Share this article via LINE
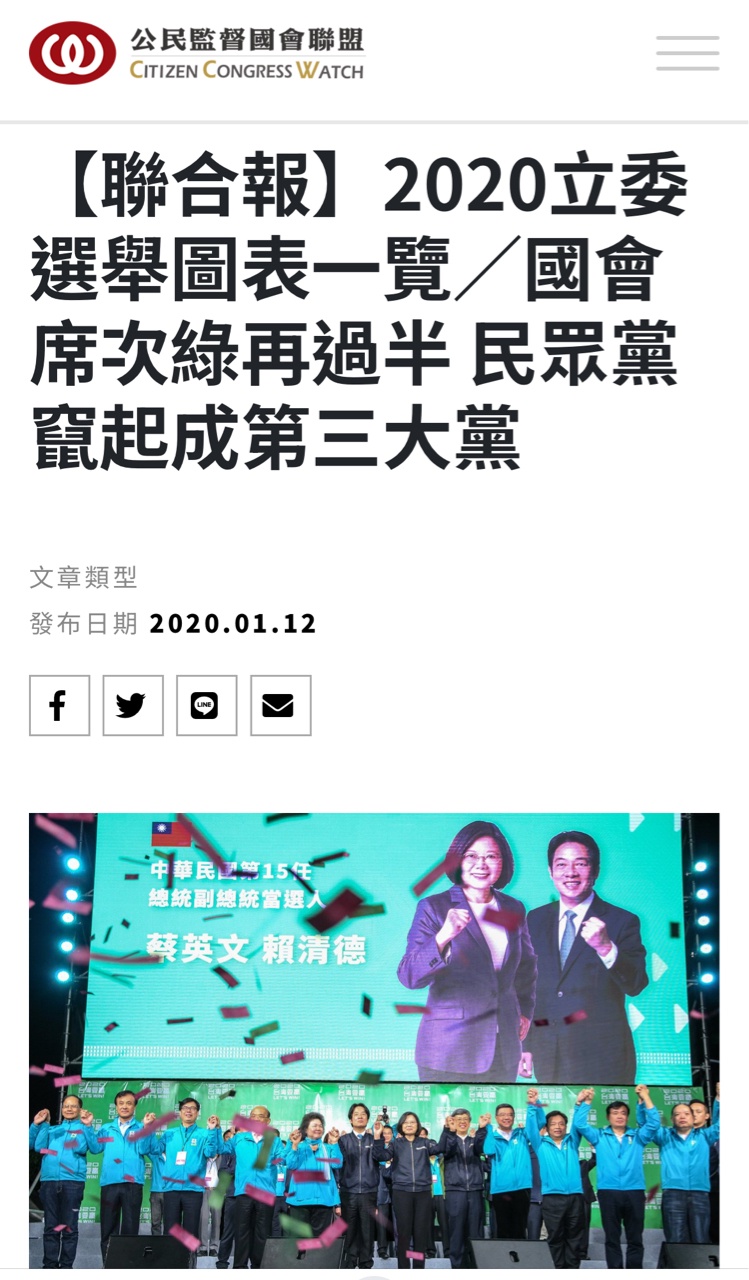749x1280 pixels. click(x=206, y=706)
